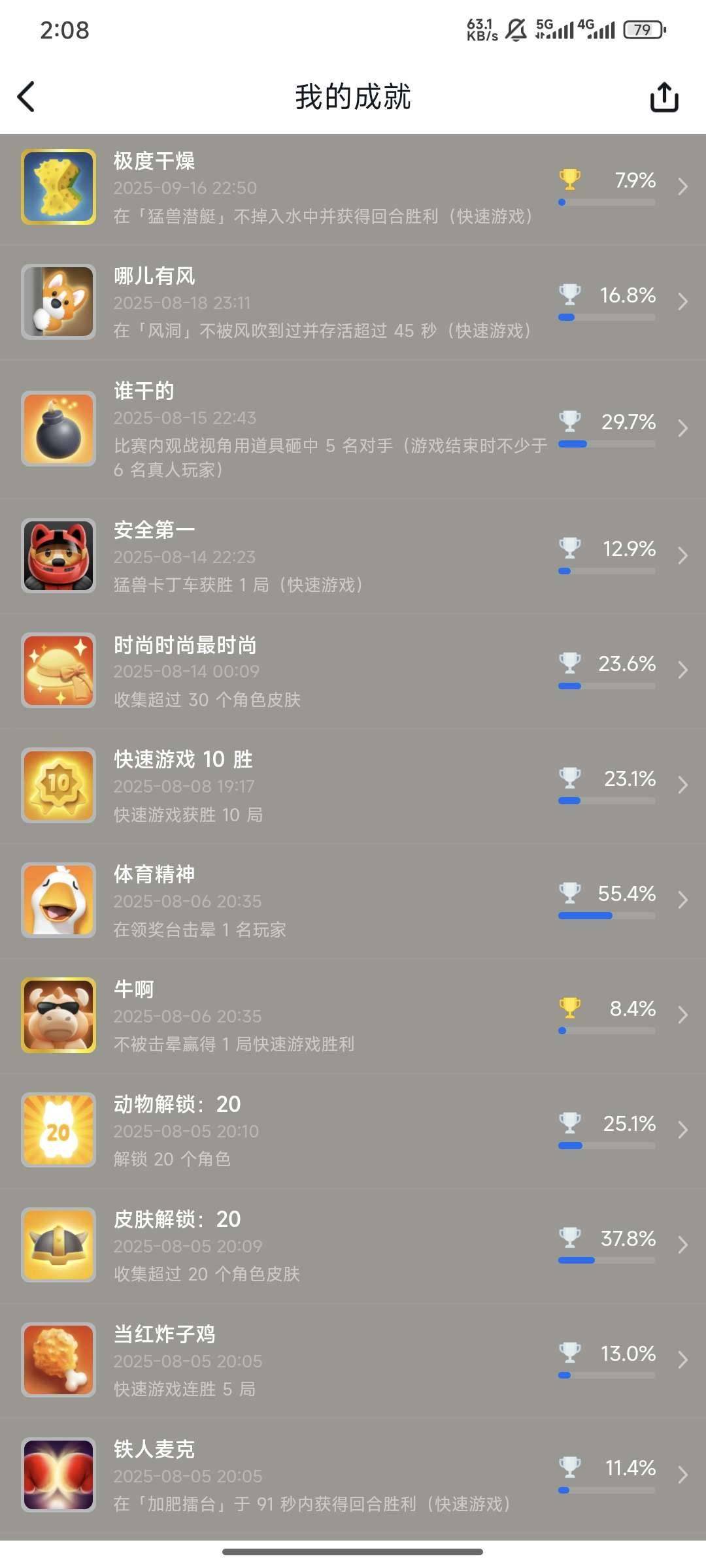Tap the corgi icon for 哪儿有风
Screen dimensions: 706x1568
click(x=58, y=301)
